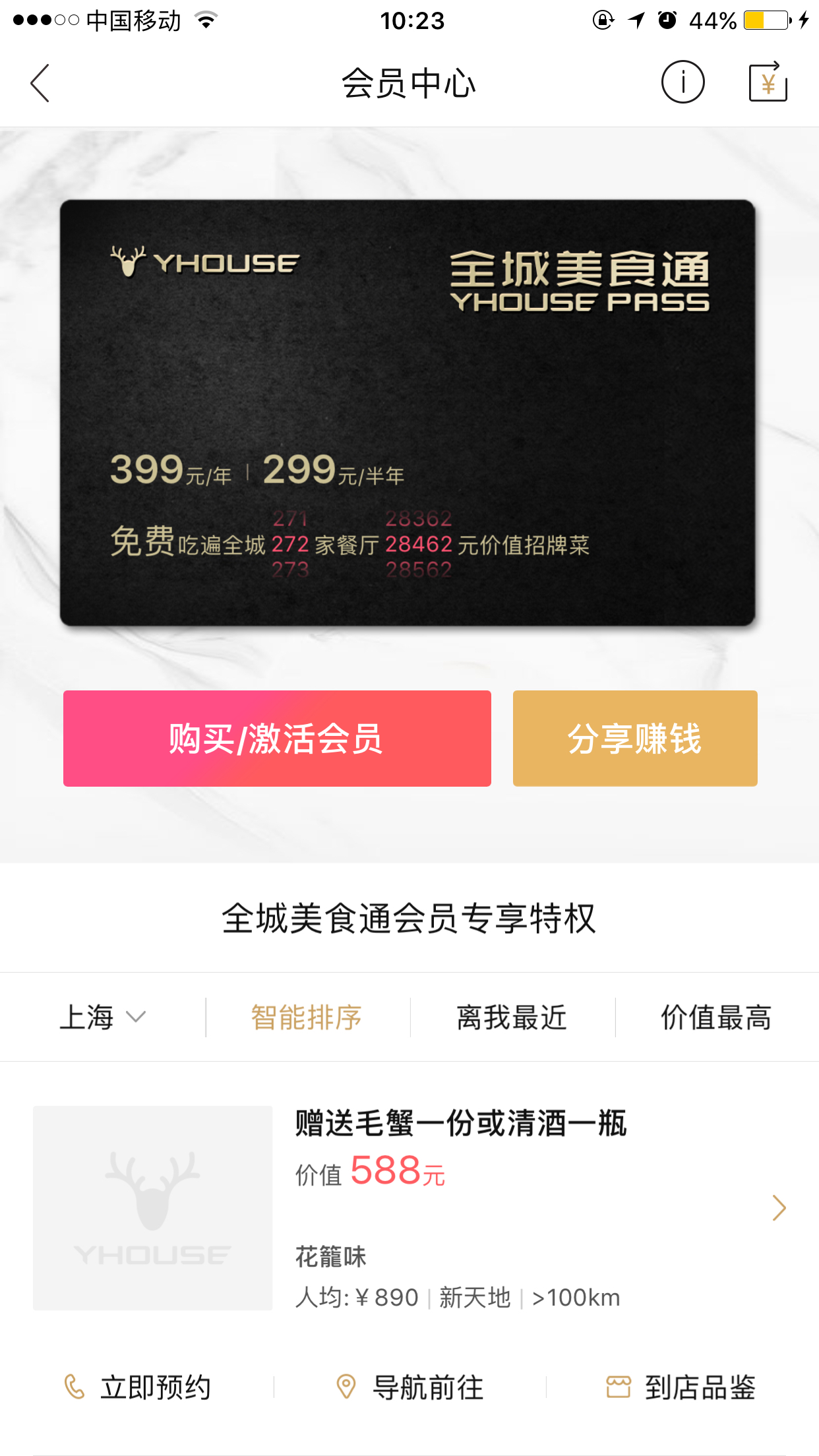Tap the YHOUSE PASS black card
819x1456 pixels.
point(408,413)
